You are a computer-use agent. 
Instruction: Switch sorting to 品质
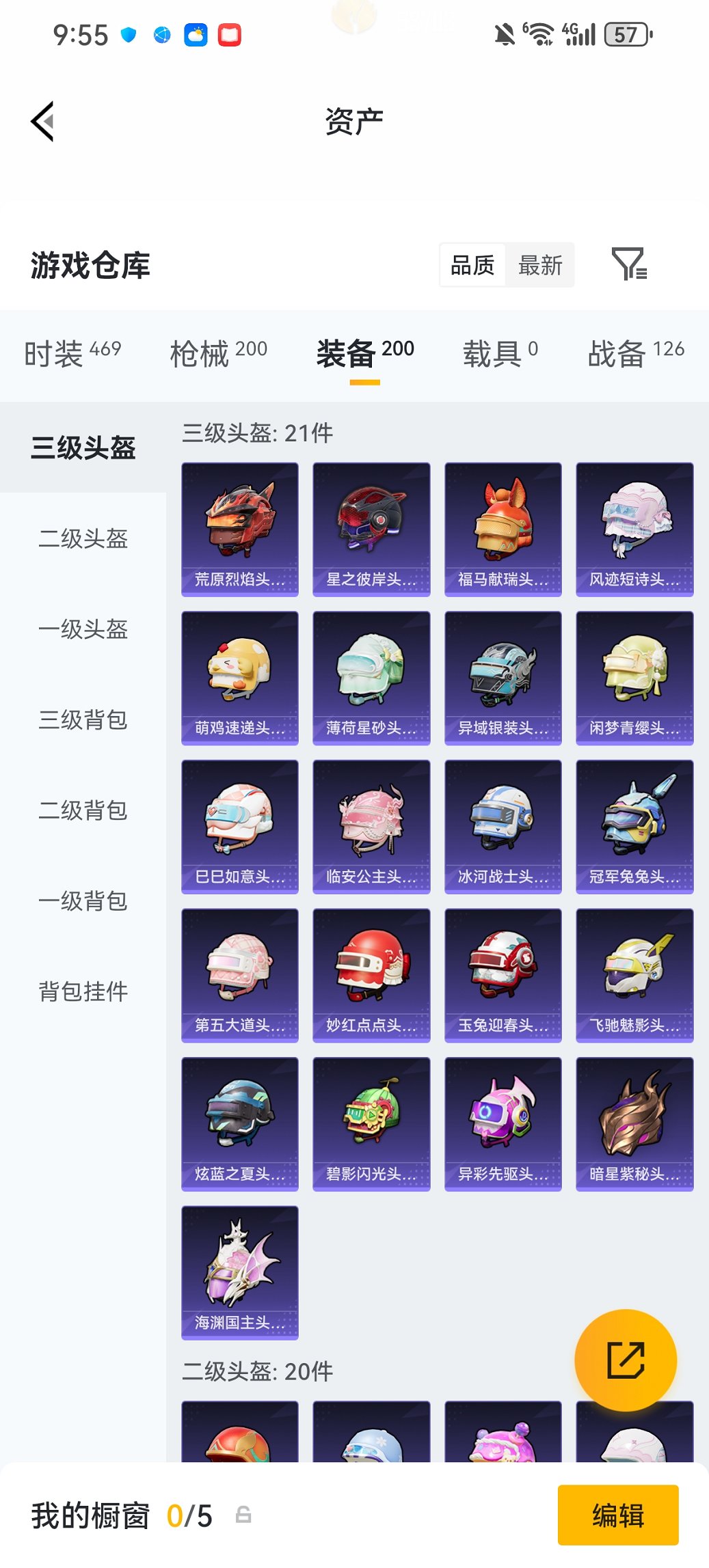point(472,264)
